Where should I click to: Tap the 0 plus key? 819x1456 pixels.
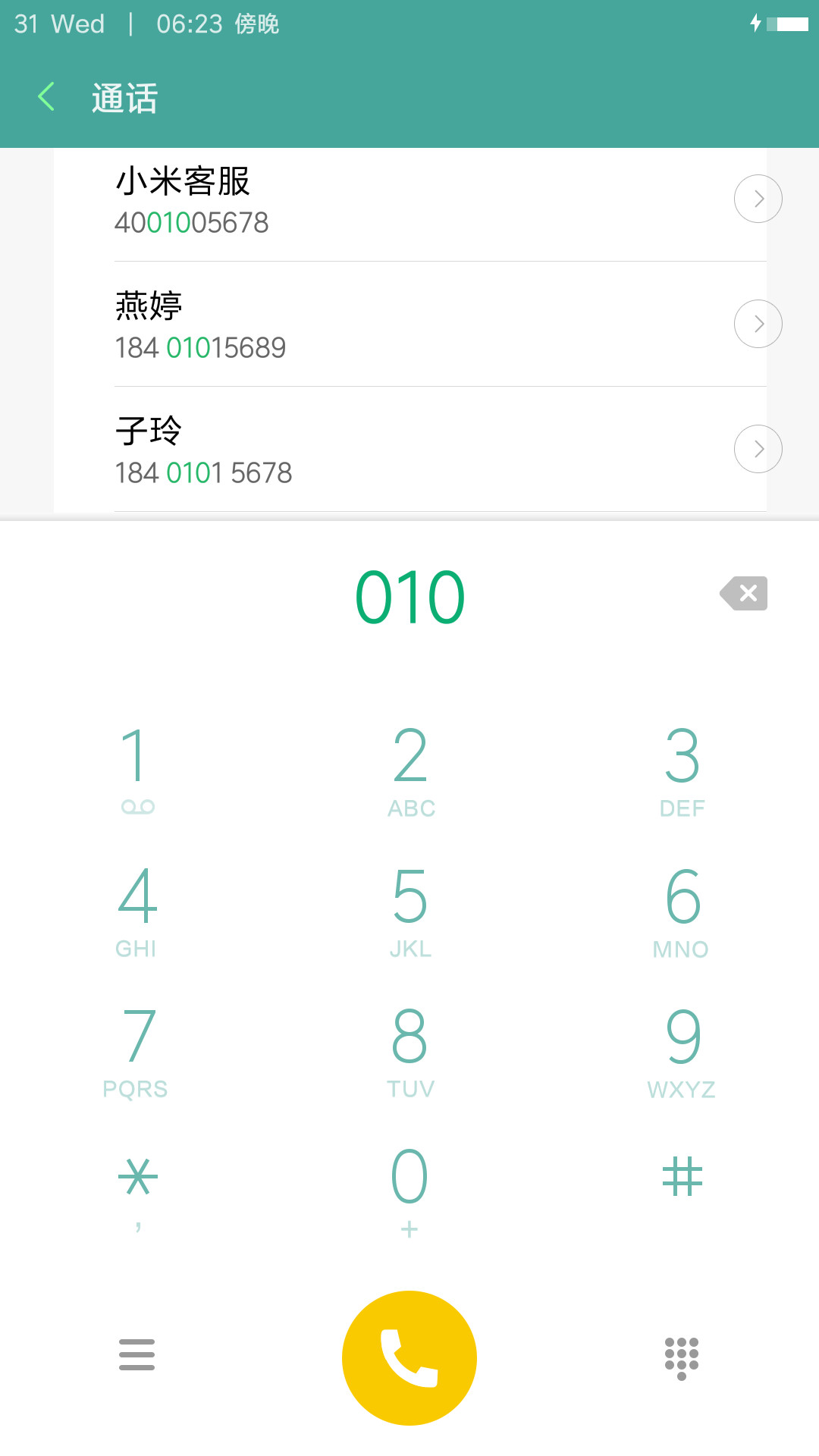409,1191
